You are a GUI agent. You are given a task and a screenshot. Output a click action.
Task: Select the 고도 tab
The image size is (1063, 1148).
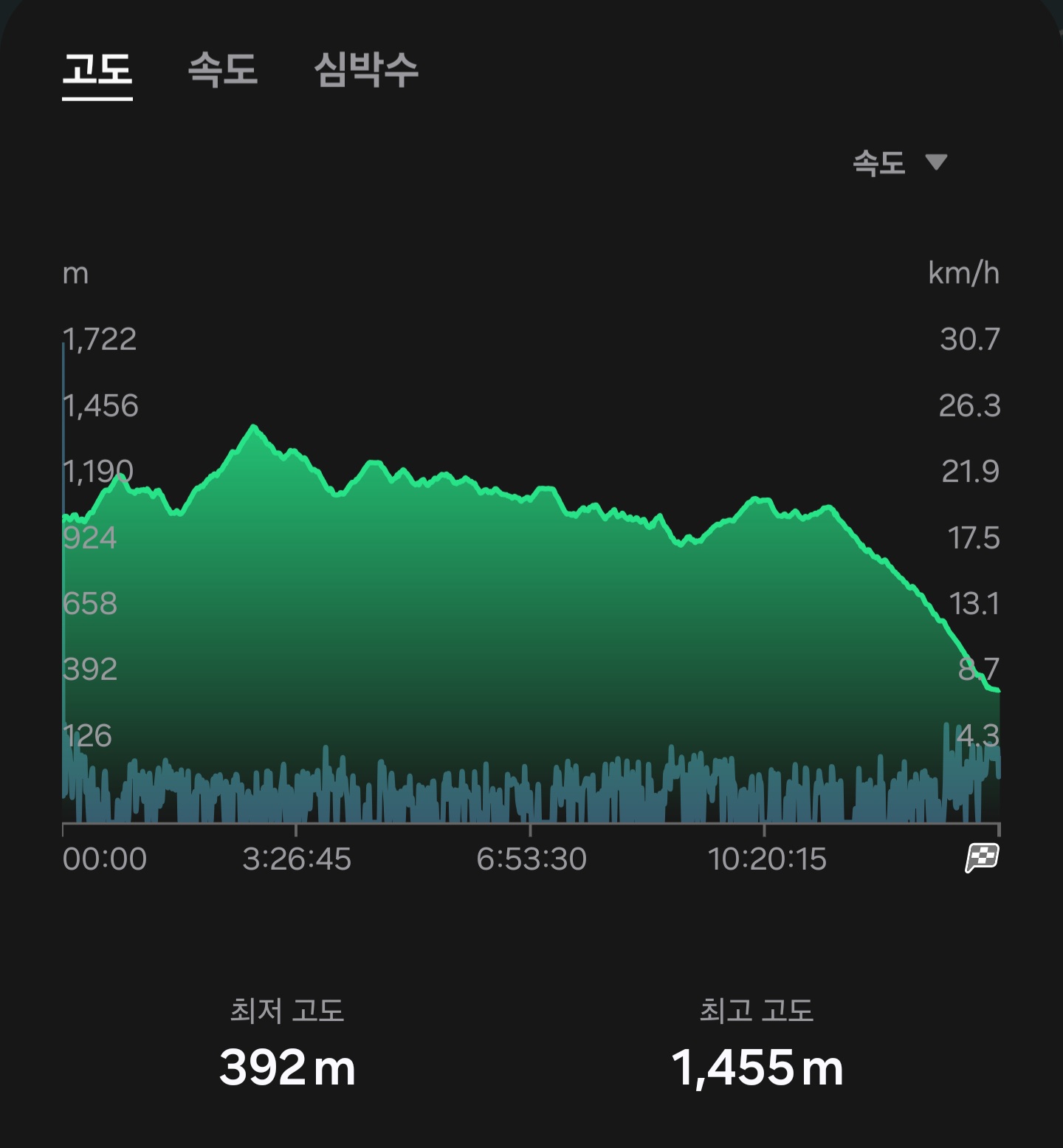pyautogui.click(x=97, y=72)
